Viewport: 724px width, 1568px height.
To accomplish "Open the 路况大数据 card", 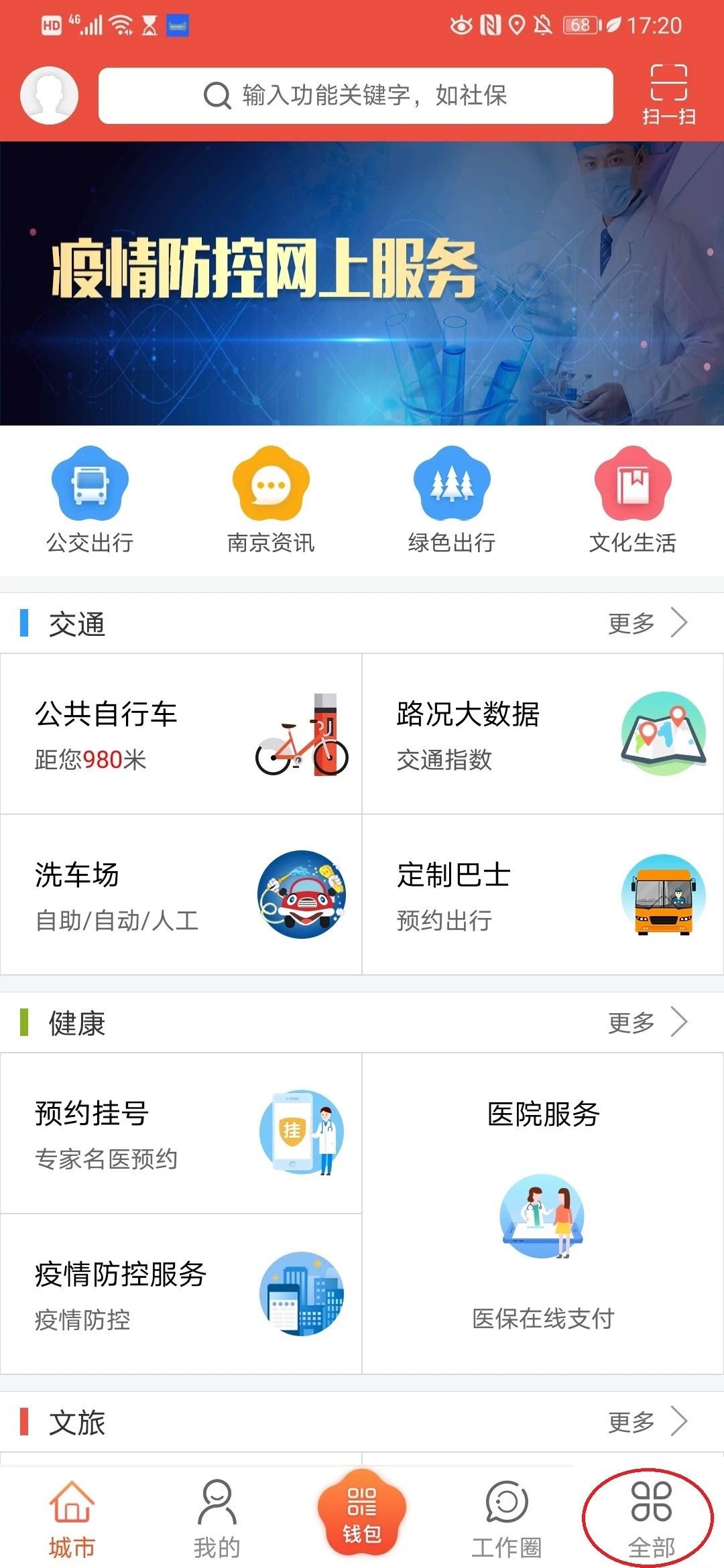I will point(543,734).
